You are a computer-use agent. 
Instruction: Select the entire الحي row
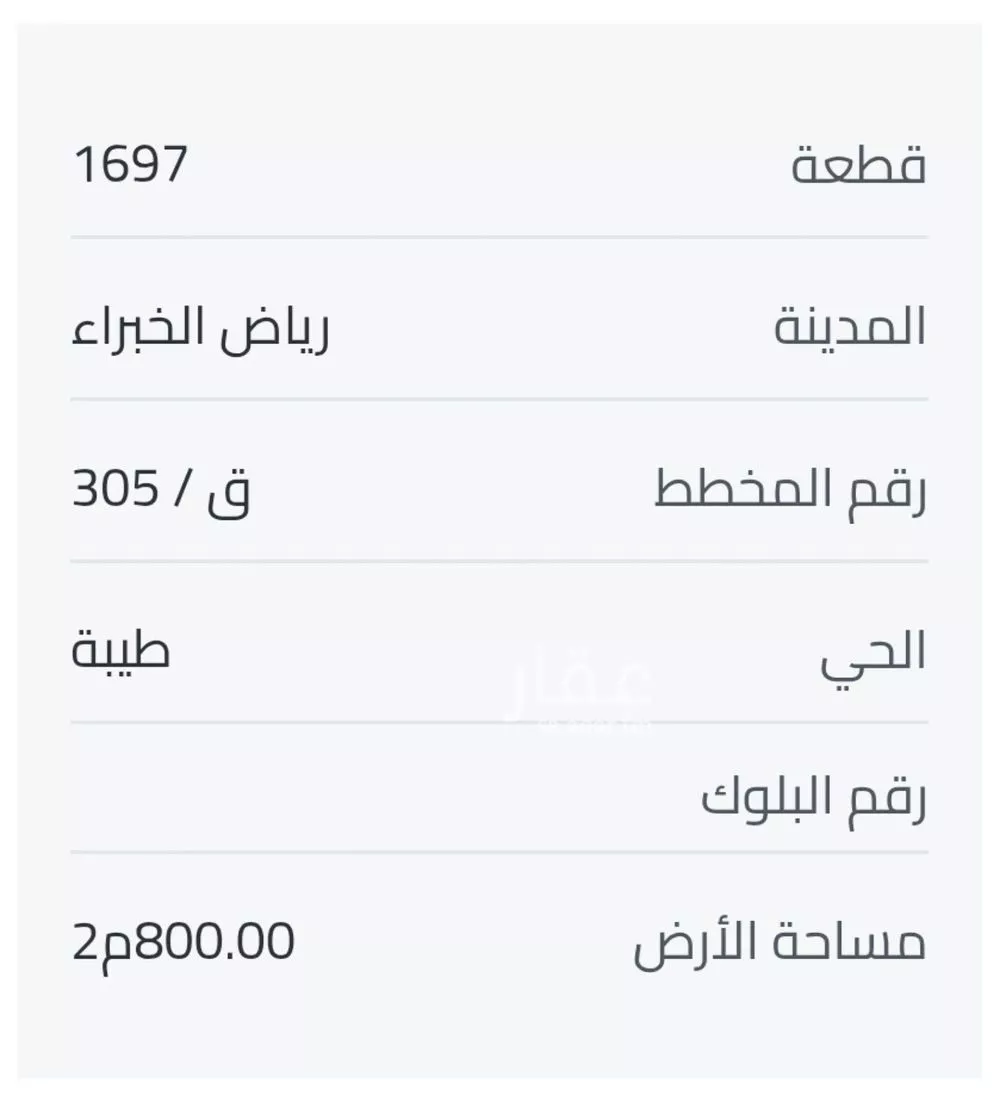point(500,648)
